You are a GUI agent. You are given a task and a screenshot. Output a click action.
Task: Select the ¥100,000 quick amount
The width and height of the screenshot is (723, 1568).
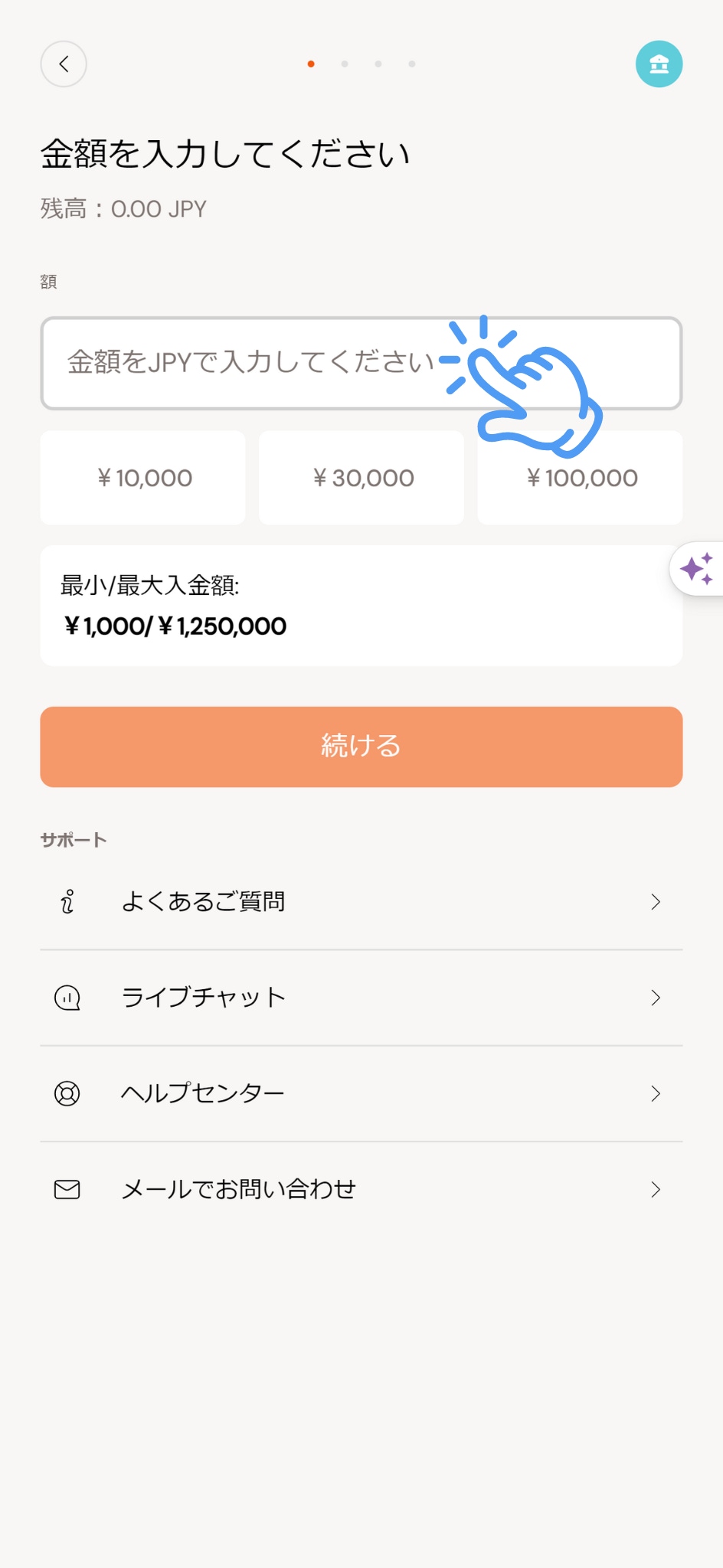click(x=580, y=477)
